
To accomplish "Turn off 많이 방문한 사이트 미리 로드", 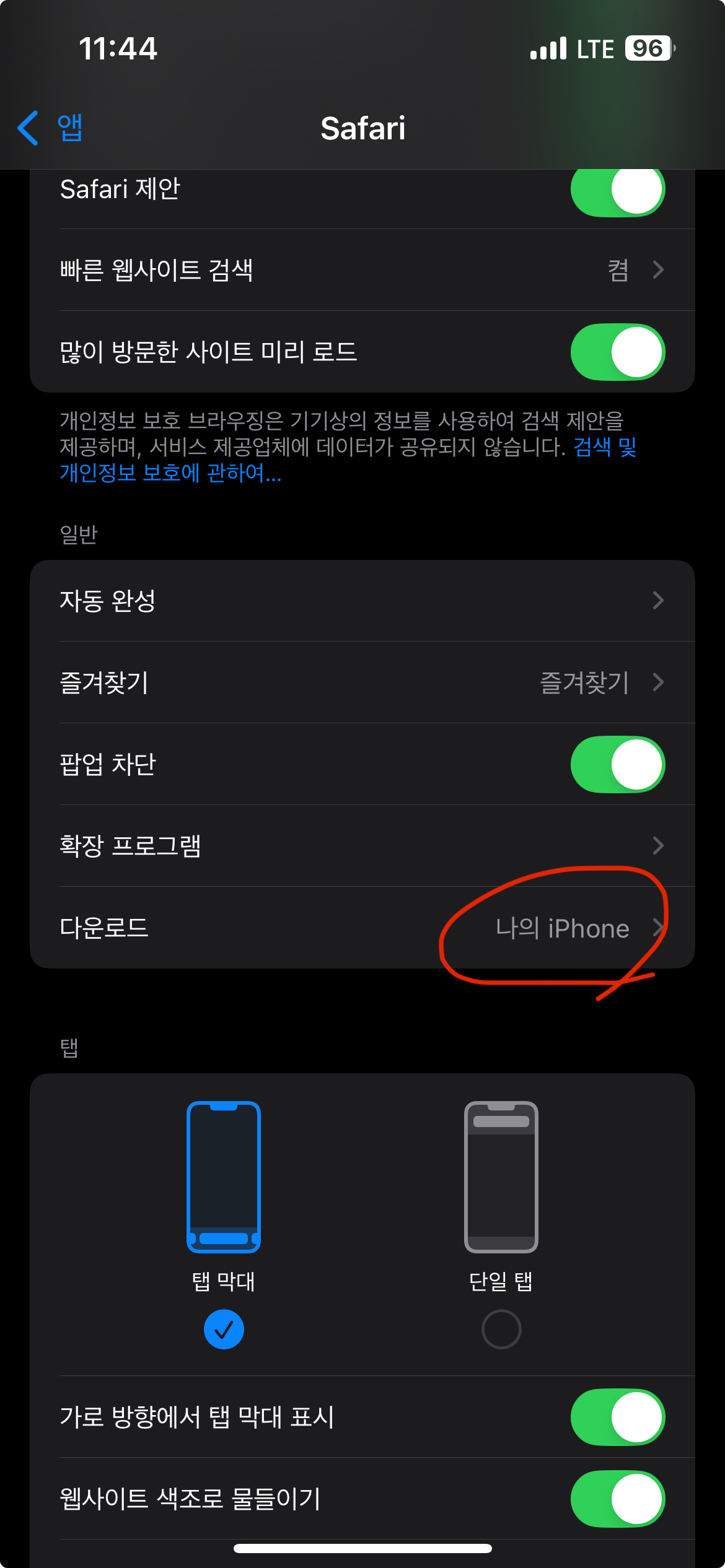I will pyautogui.click(x=617, y=352).
